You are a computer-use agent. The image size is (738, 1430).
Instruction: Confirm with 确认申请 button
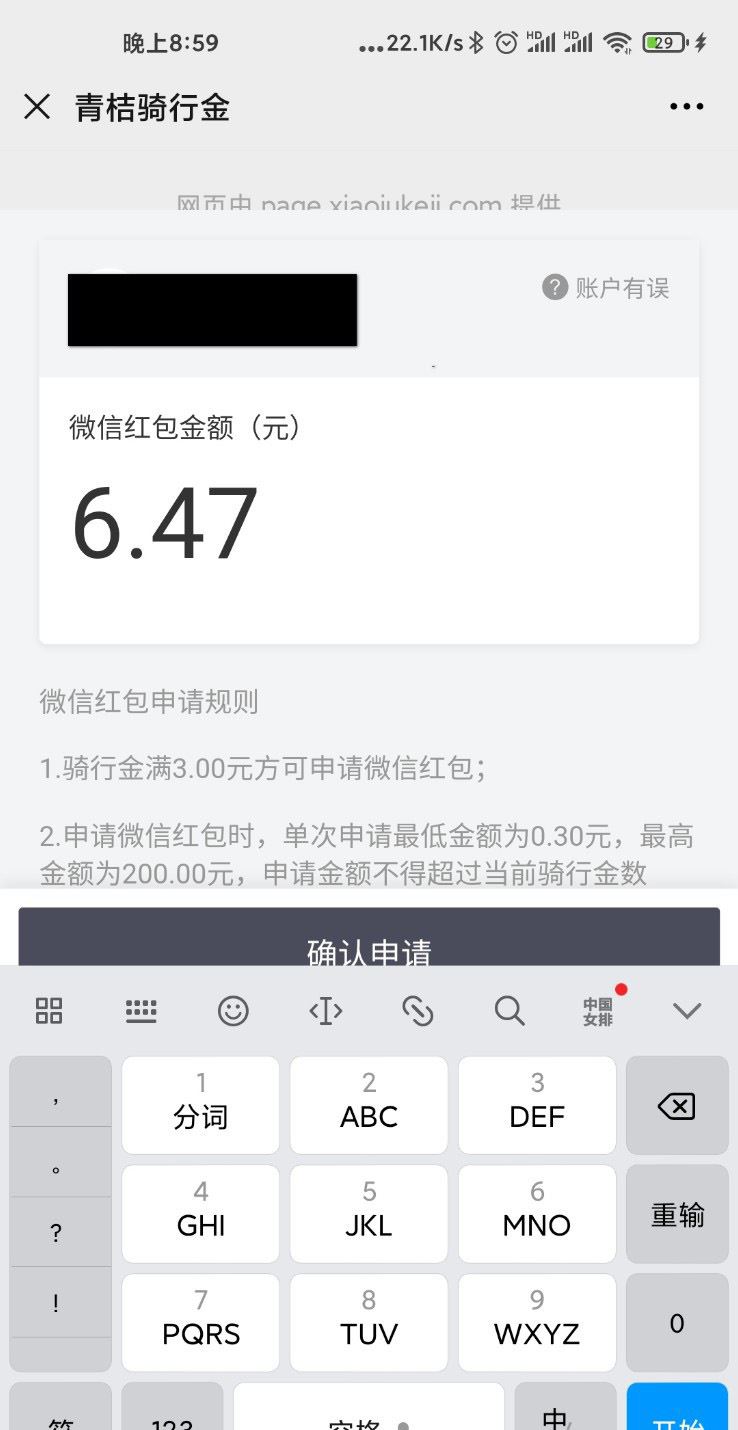point(369,938)
